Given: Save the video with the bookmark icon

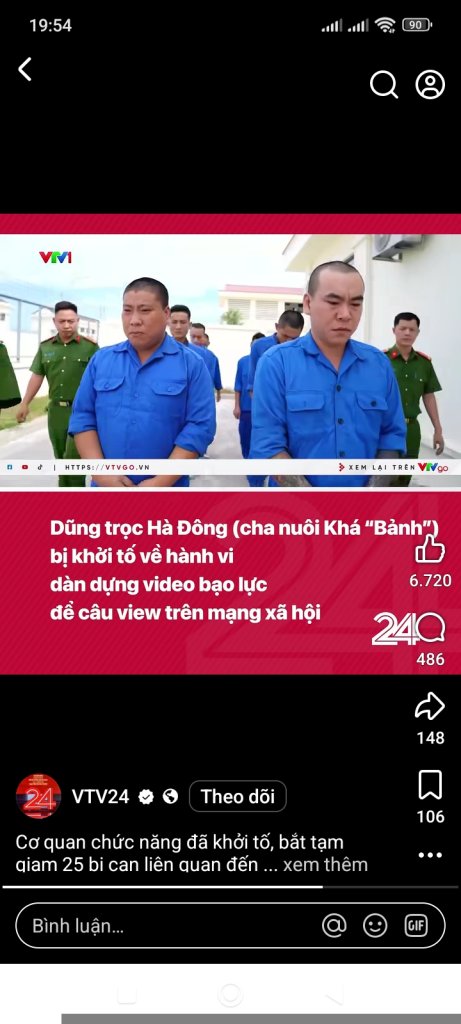Looking at the screenshot, I should click(430, 785).
